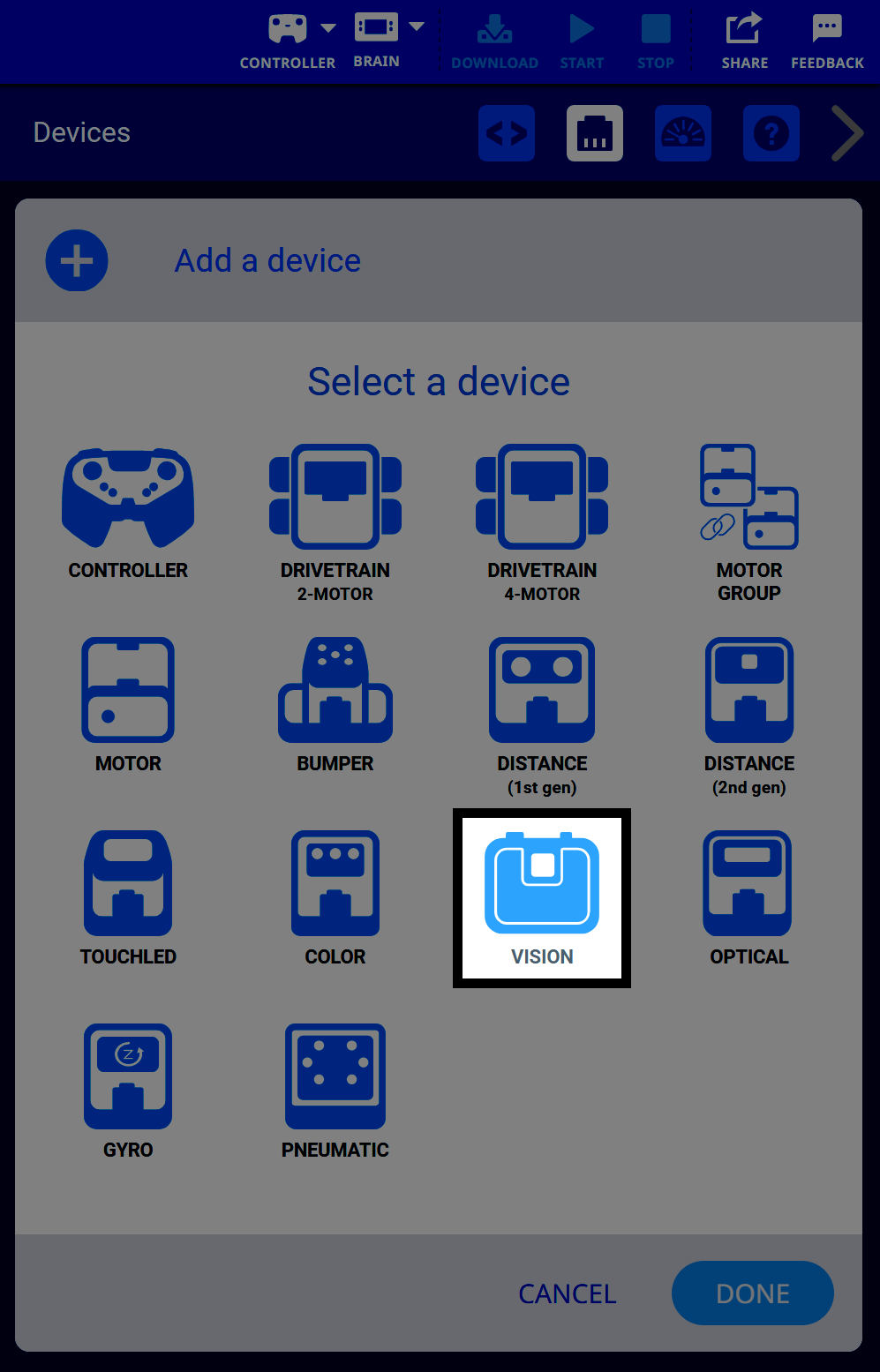Open the Controller dropdown in the toolbar

tap(327, 27)
